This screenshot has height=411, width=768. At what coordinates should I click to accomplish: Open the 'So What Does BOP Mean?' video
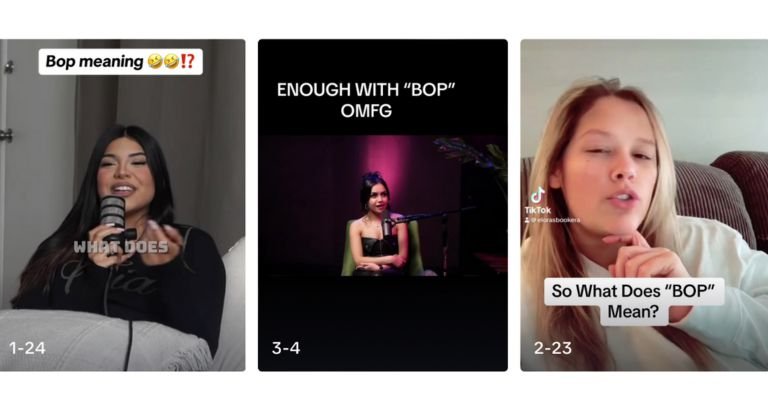pyautogui.click(x=643, y=205)
